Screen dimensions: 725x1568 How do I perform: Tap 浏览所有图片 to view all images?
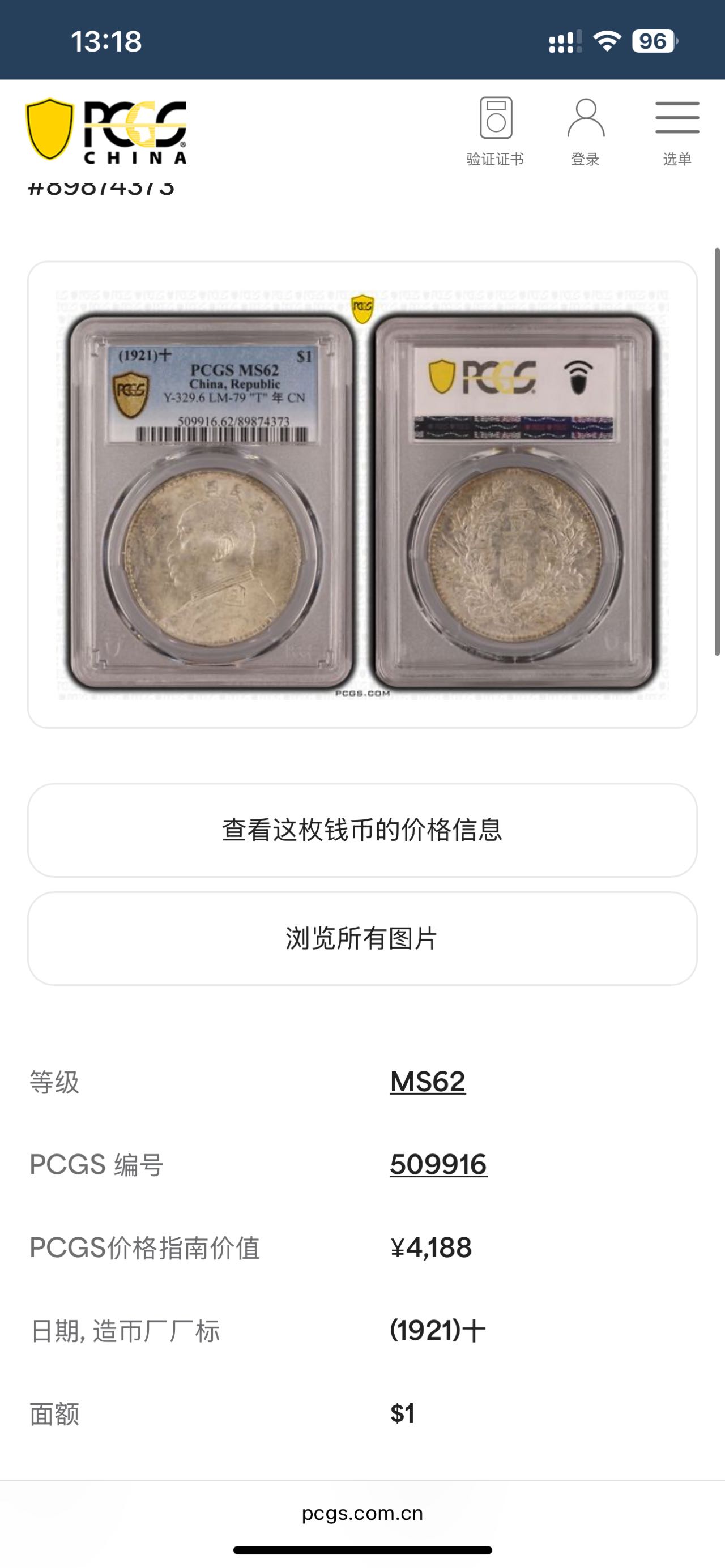click(362, 938)
